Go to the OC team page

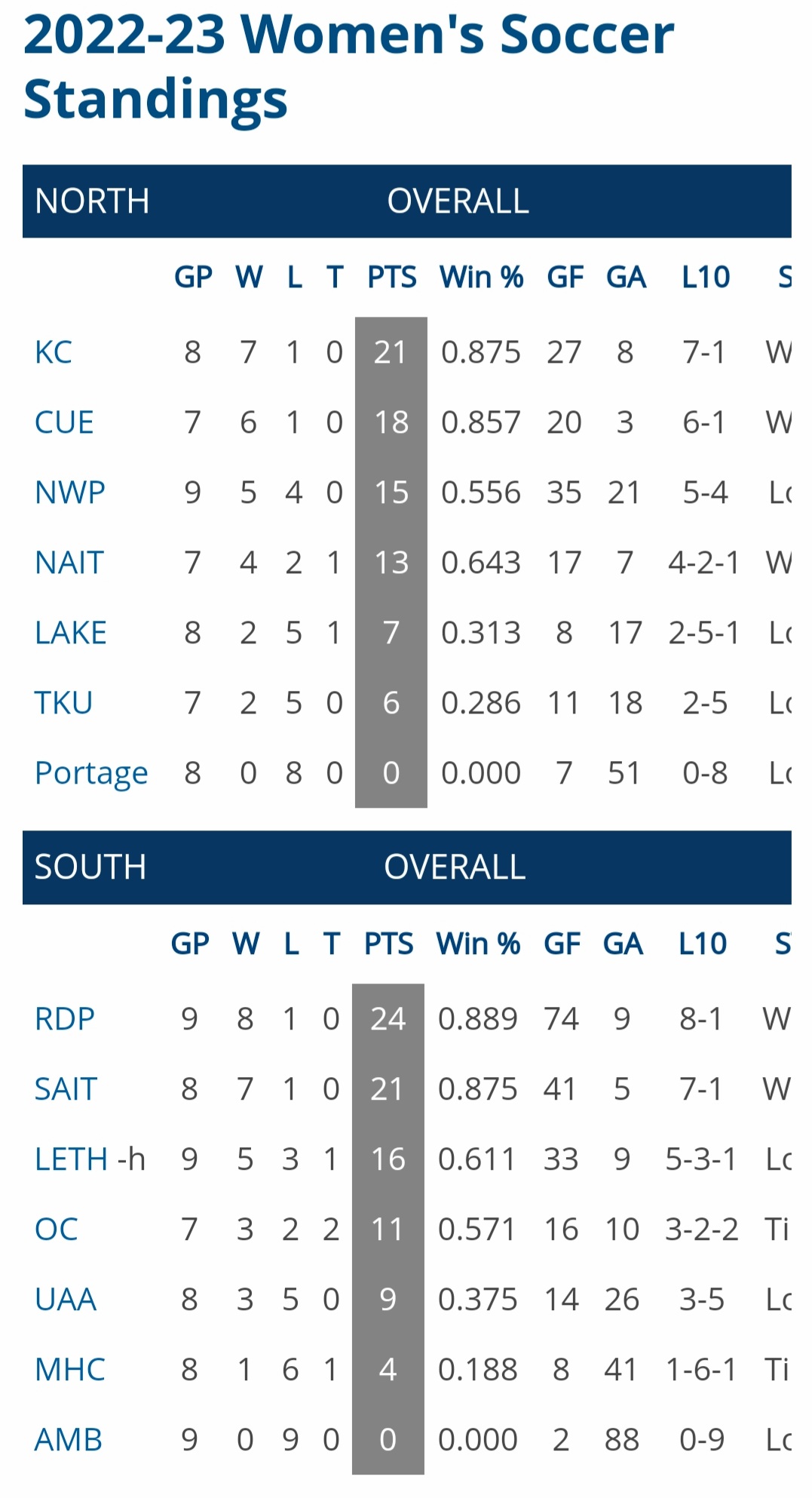pyautogui.click(x=57, y=1229)
